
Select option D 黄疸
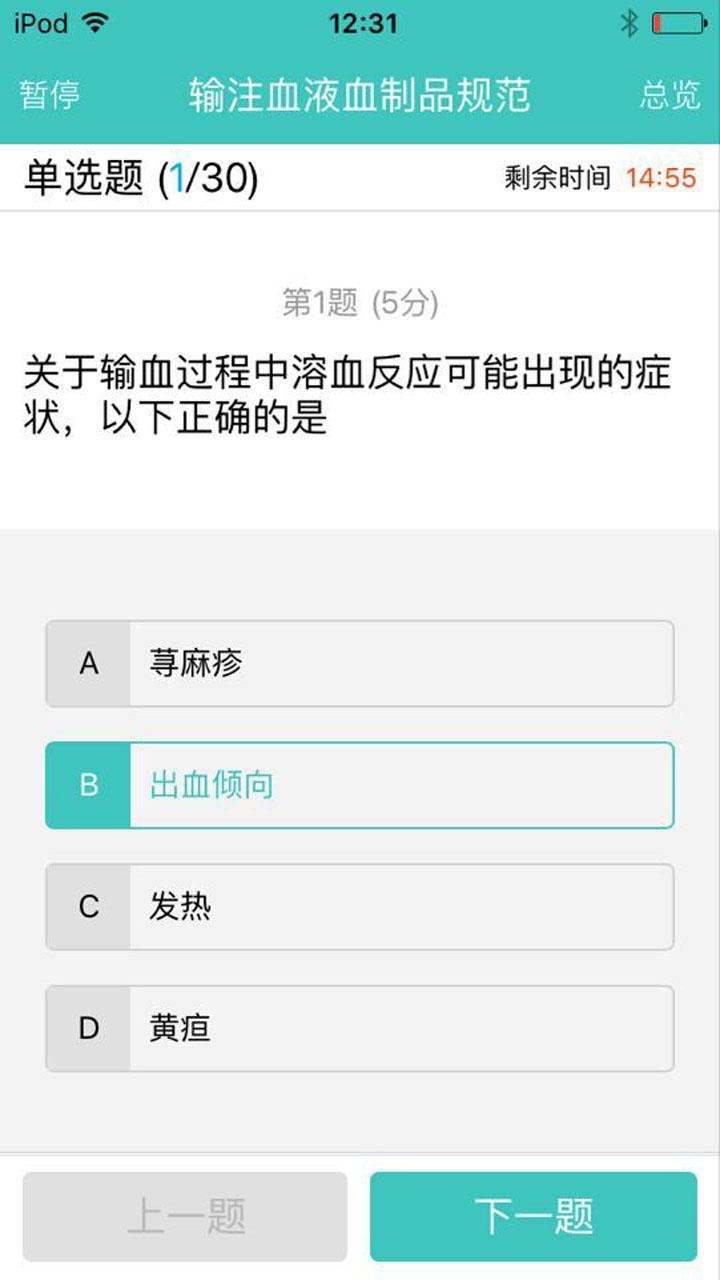coord(360,1028)
